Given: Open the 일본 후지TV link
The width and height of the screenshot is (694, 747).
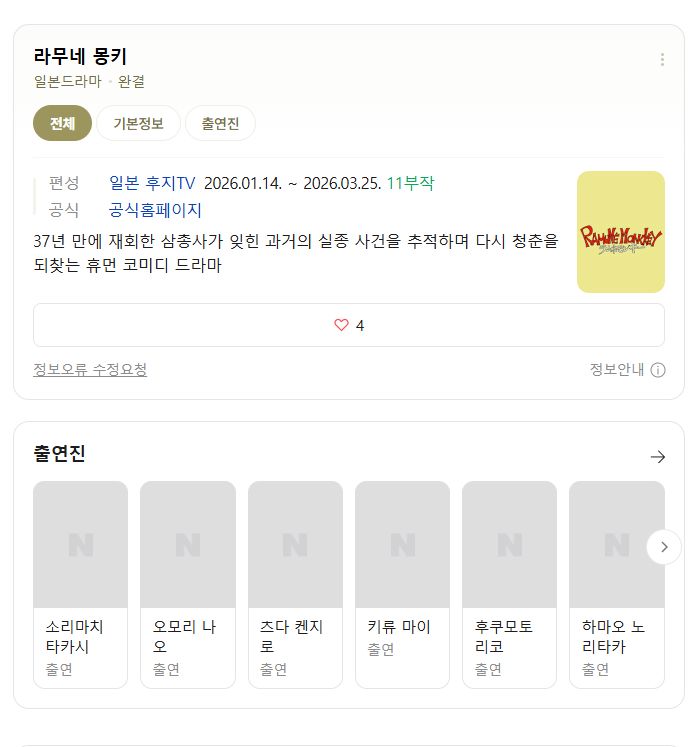Looking at the screenshot, I should tap(152, 183).
